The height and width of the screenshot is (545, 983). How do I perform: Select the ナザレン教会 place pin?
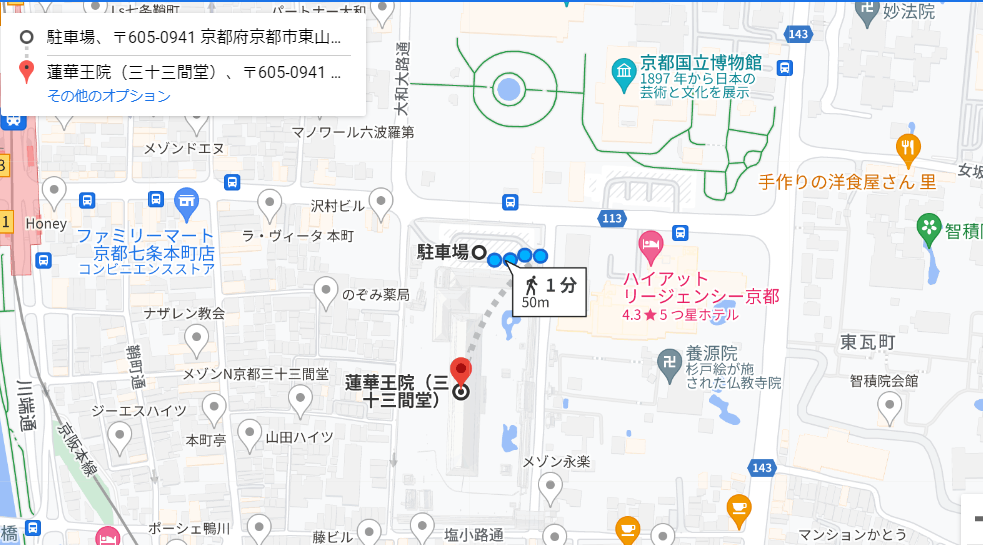pos(196,341)
